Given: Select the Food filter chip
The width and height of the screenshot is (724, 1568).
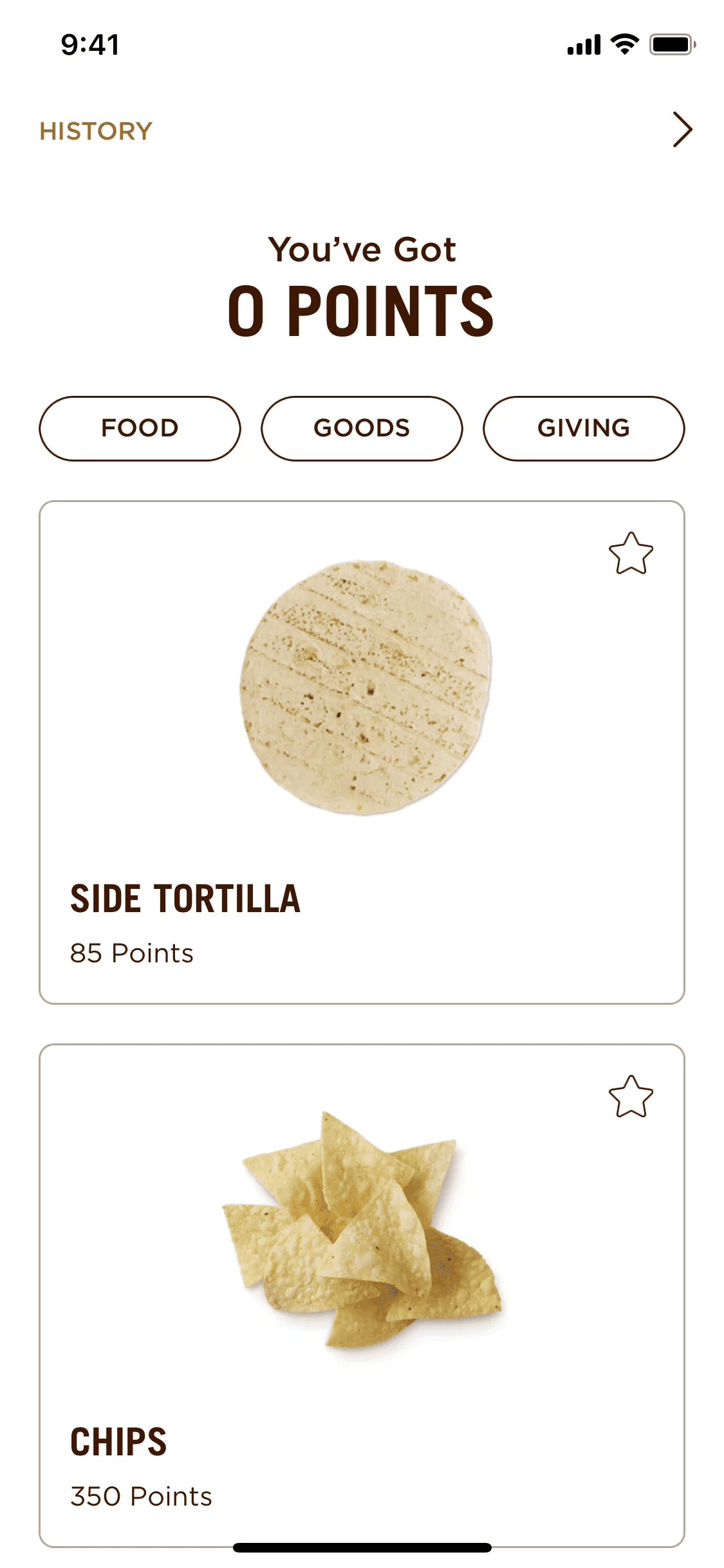Looking at the screenshot, I should (140, 429).
